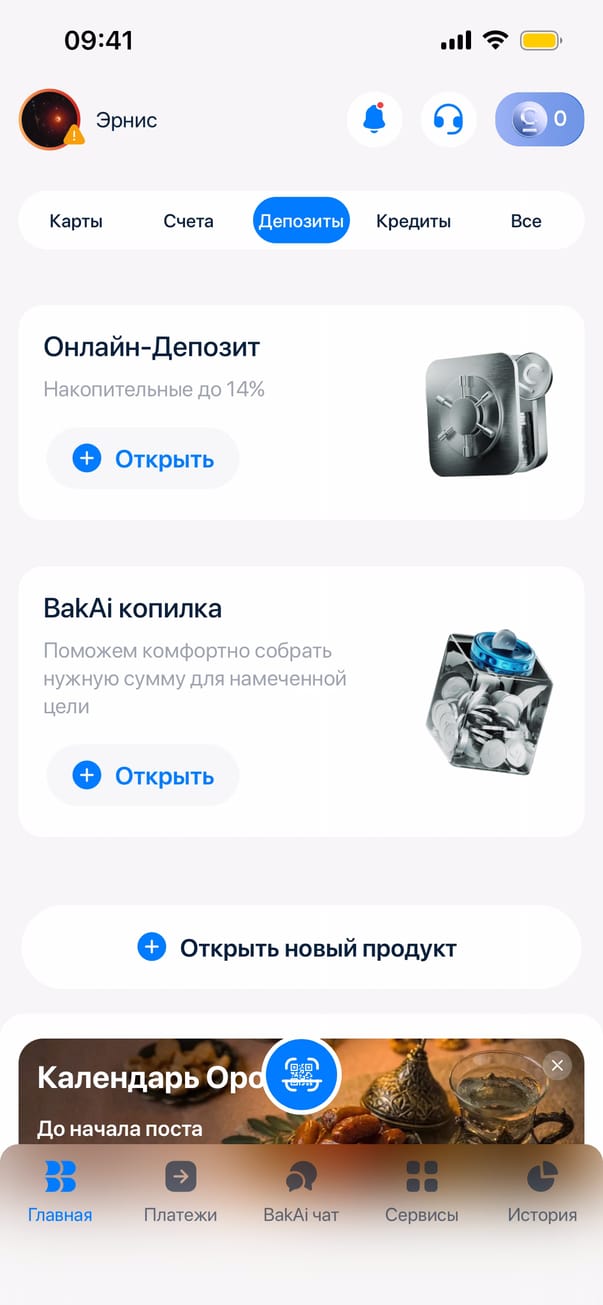View the История tab
Viewport: 603px width, 1305px height.
click(x=542, y=1191)
